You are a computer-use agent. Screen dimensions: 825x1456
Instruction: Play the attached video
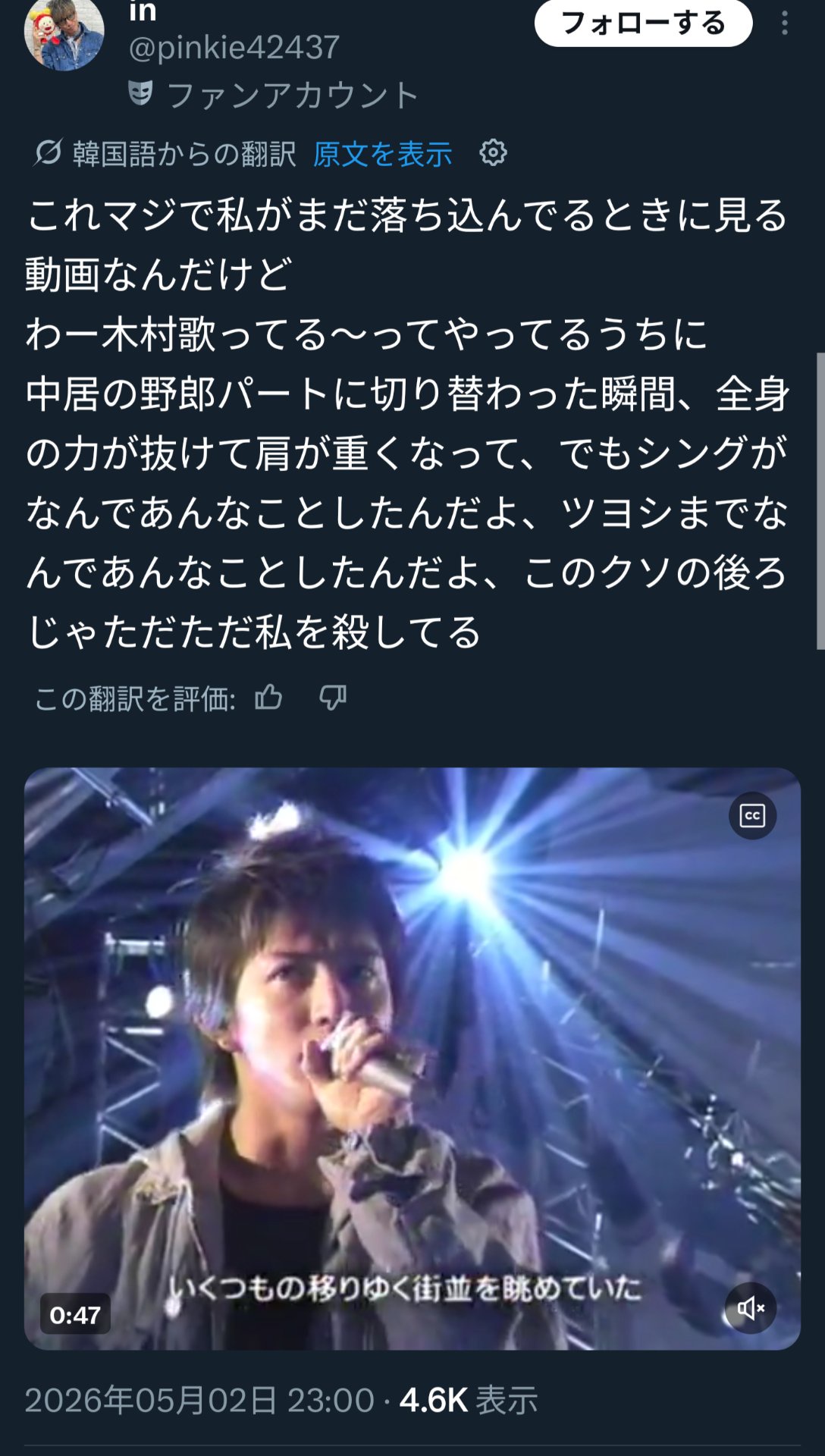coord(412,1059)
